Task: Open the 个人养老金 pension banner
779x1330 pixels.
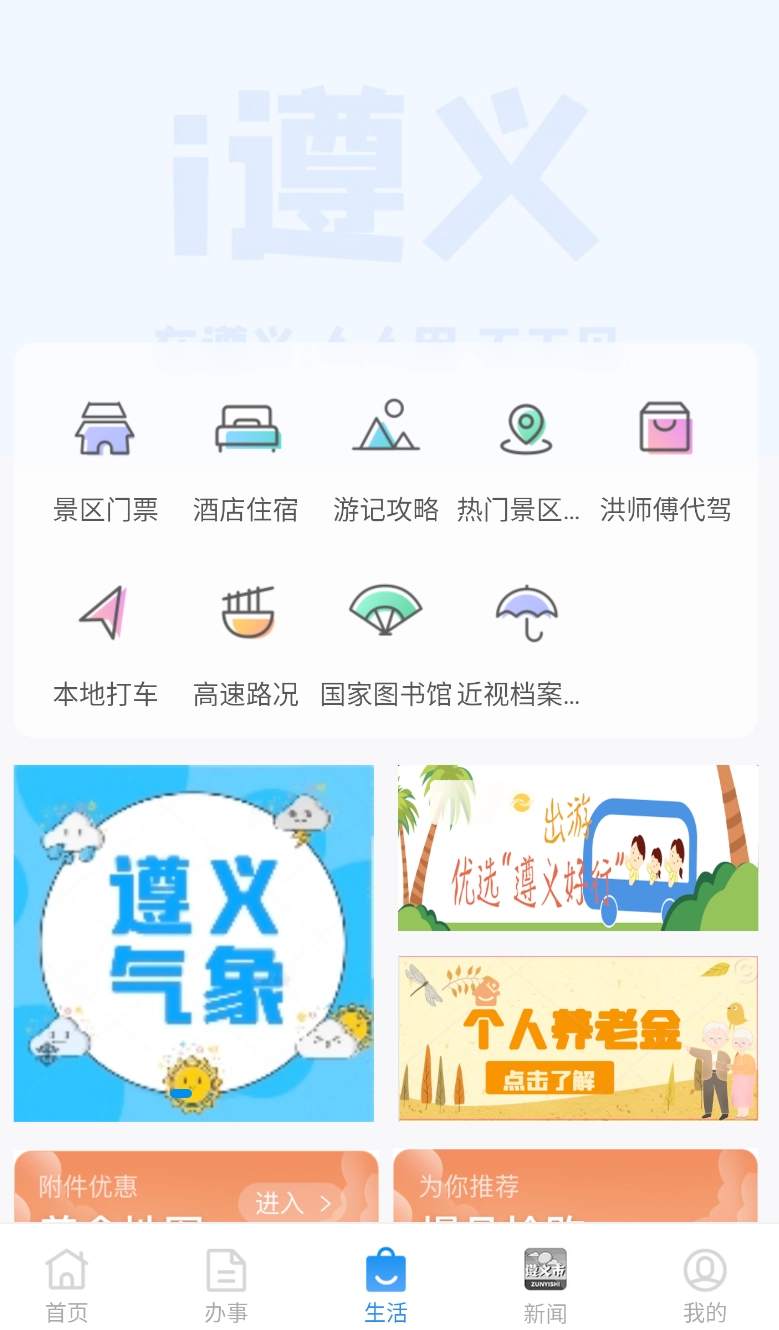Action: (x=578, y=1038)
